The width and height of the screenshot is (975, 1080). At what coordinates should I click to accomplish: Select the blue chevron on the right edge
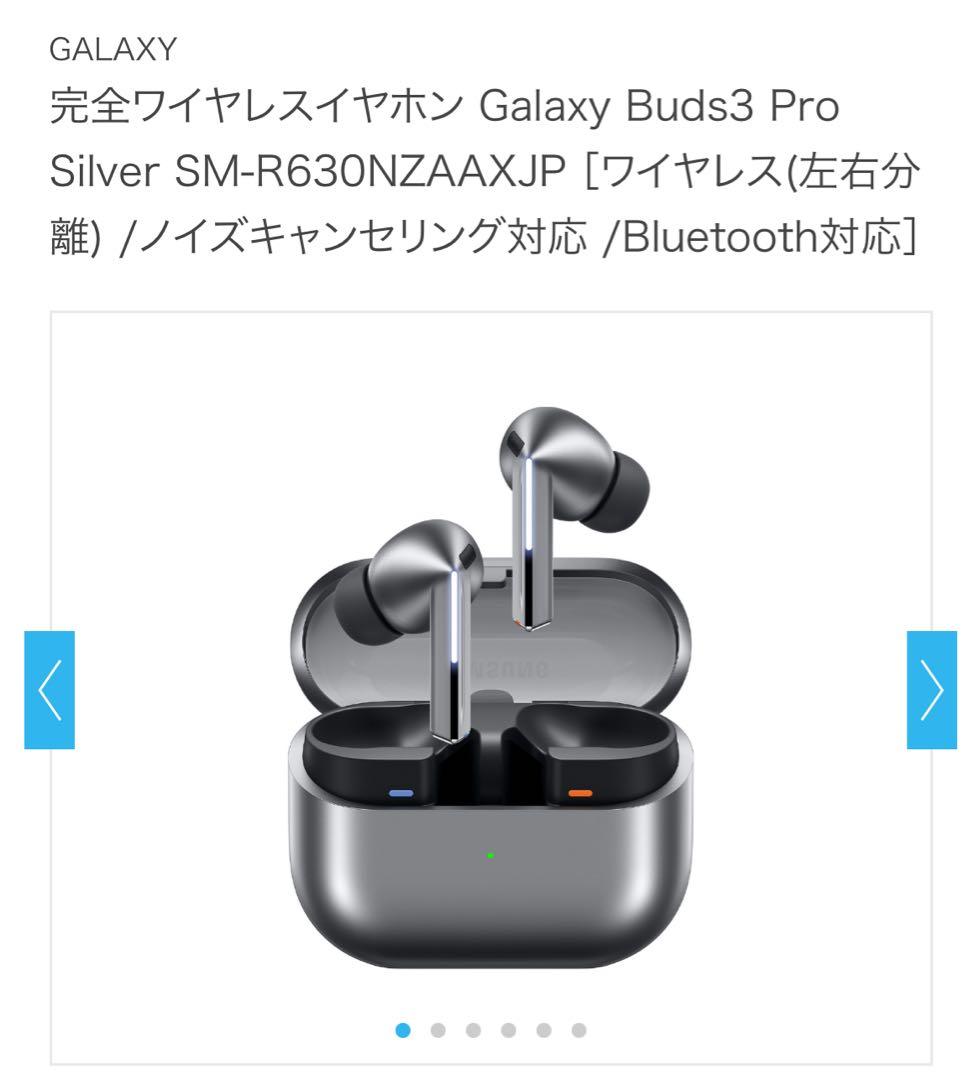[934, 688]
